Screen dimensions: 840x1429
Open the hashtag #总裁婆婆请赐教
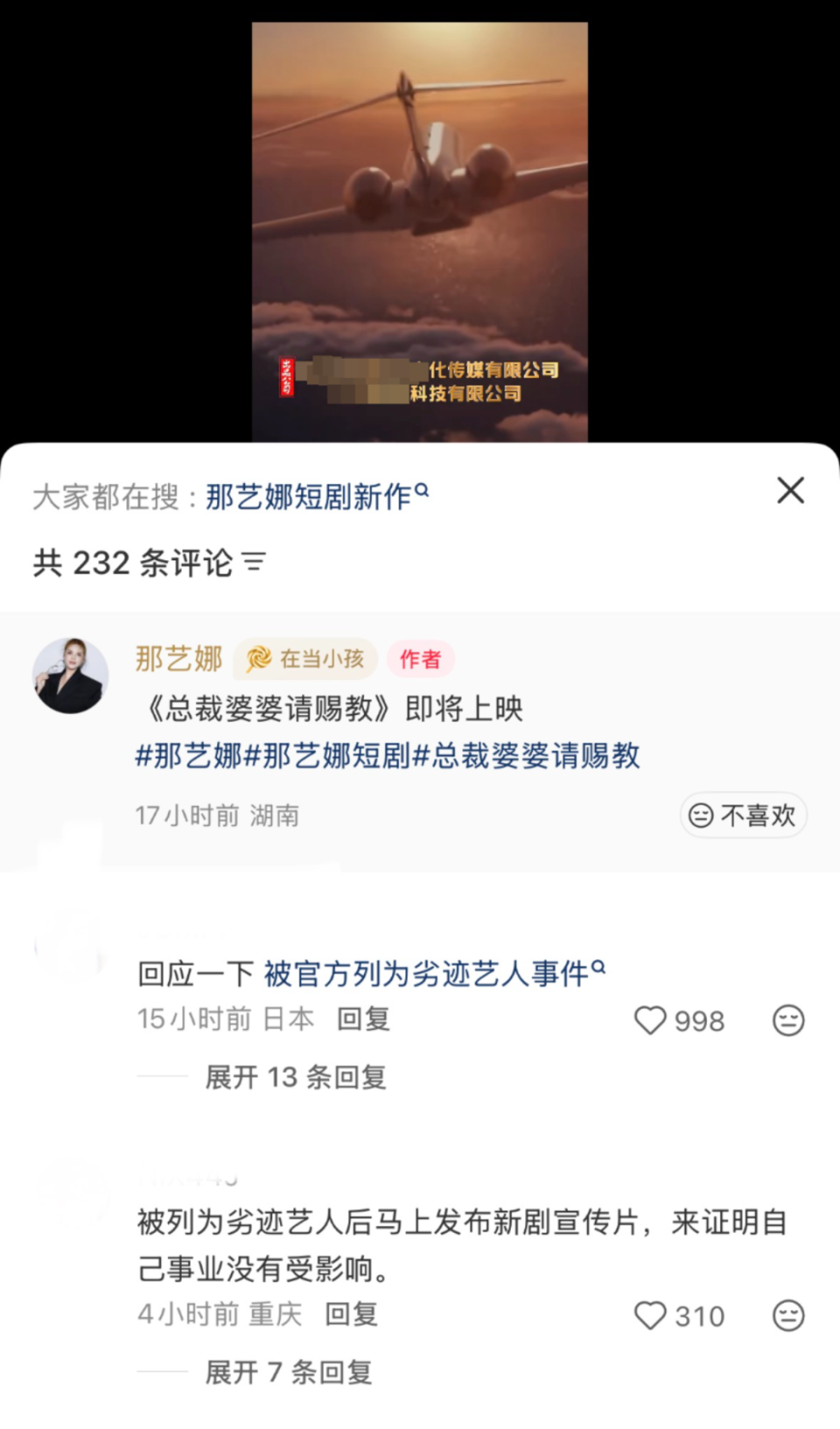pos(529,756)
